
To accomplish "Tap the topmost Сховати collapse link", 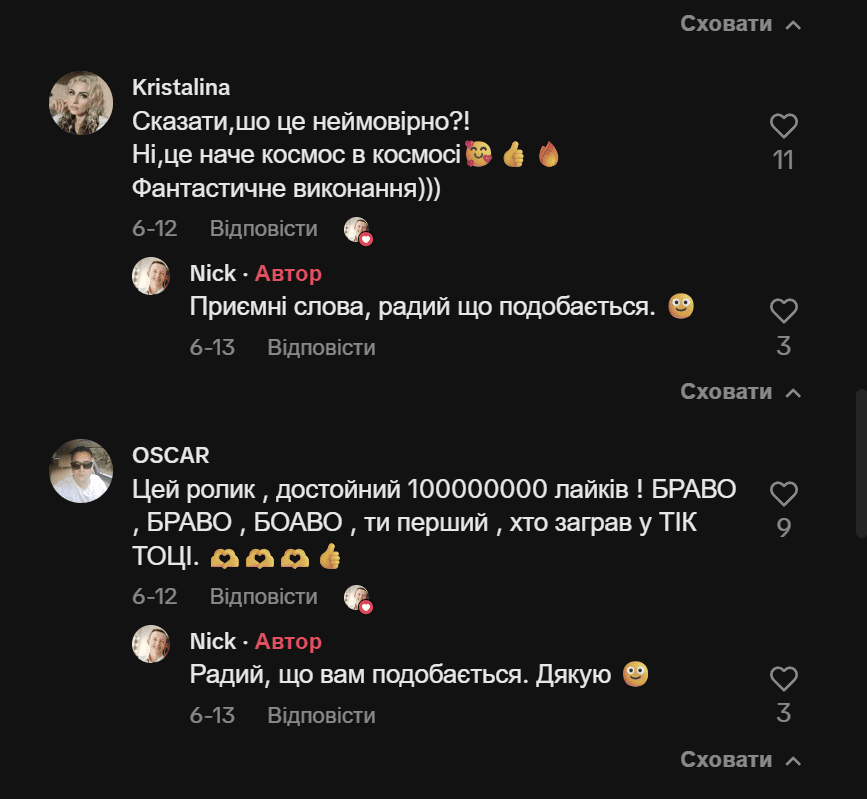I will point(740,24).
